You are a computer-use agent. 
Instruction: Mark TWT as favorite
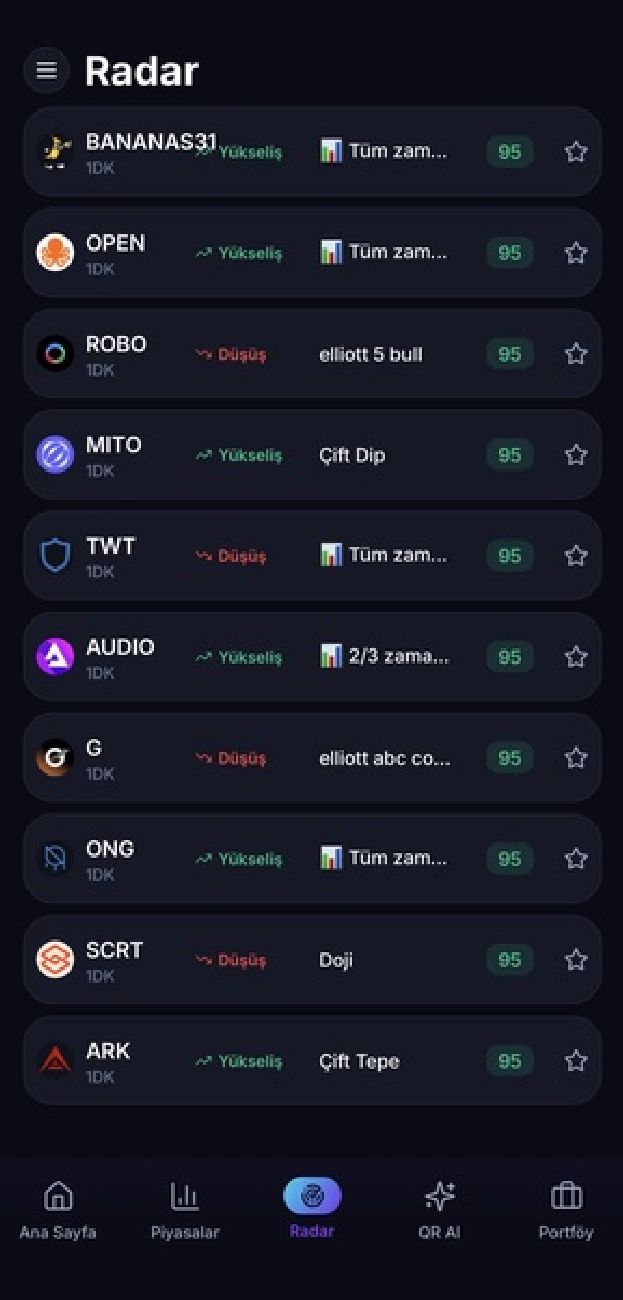click(x=575, y=556)
